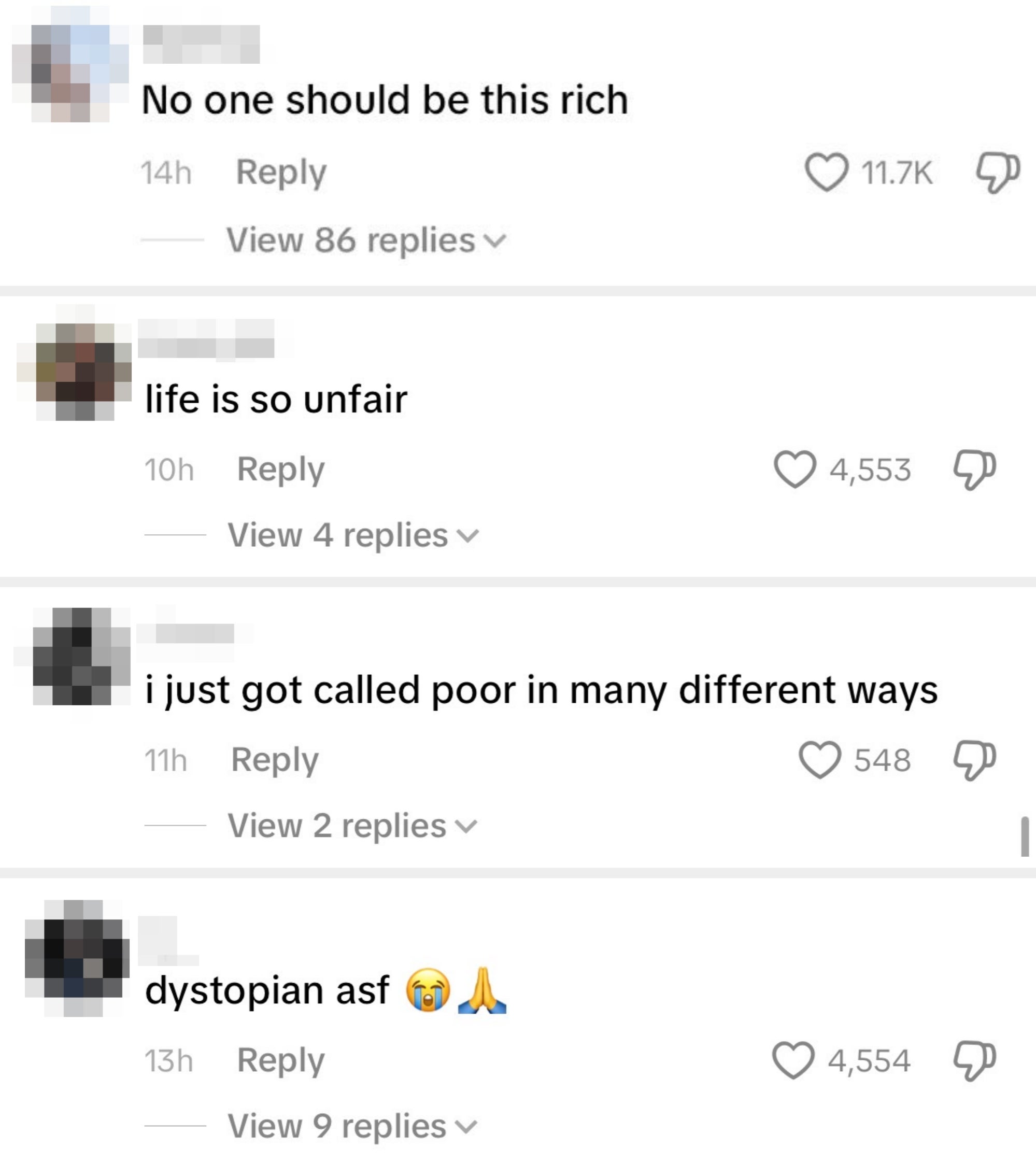Dislike the "No one should be this rich" comment
Viewport: 1036px width, 1164px height.
997,173
